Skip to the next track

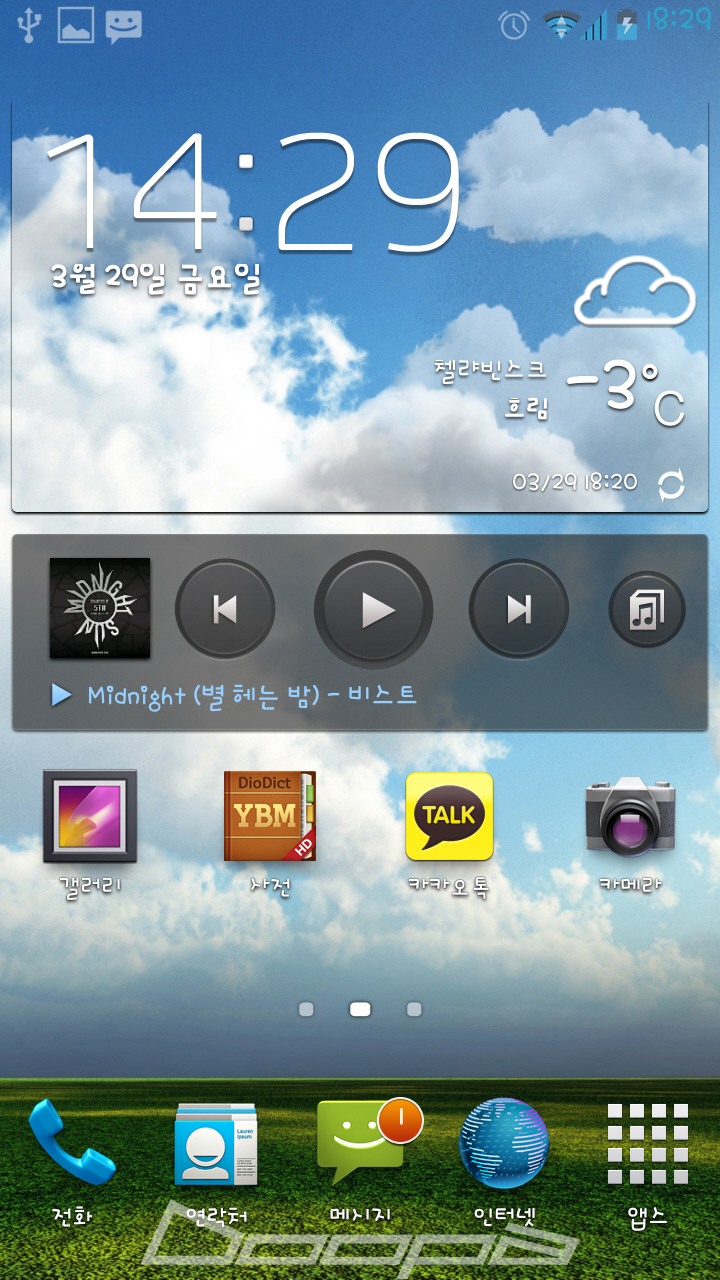pyautogui.click(x=519, y=608)
